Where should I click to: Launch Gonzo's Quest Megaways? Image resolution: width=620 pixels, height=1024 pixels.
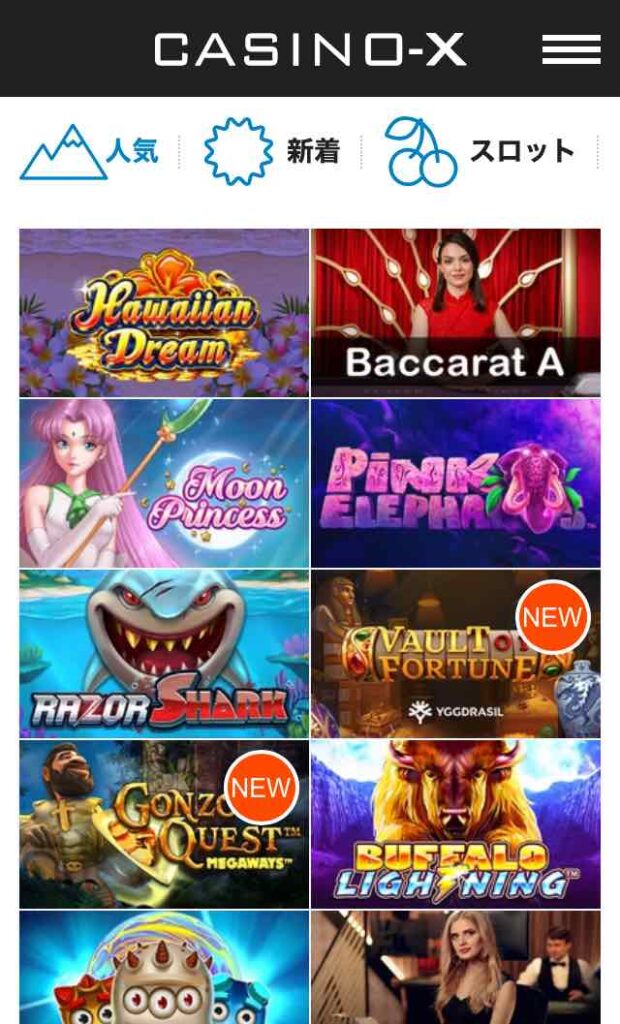point(164,824)
